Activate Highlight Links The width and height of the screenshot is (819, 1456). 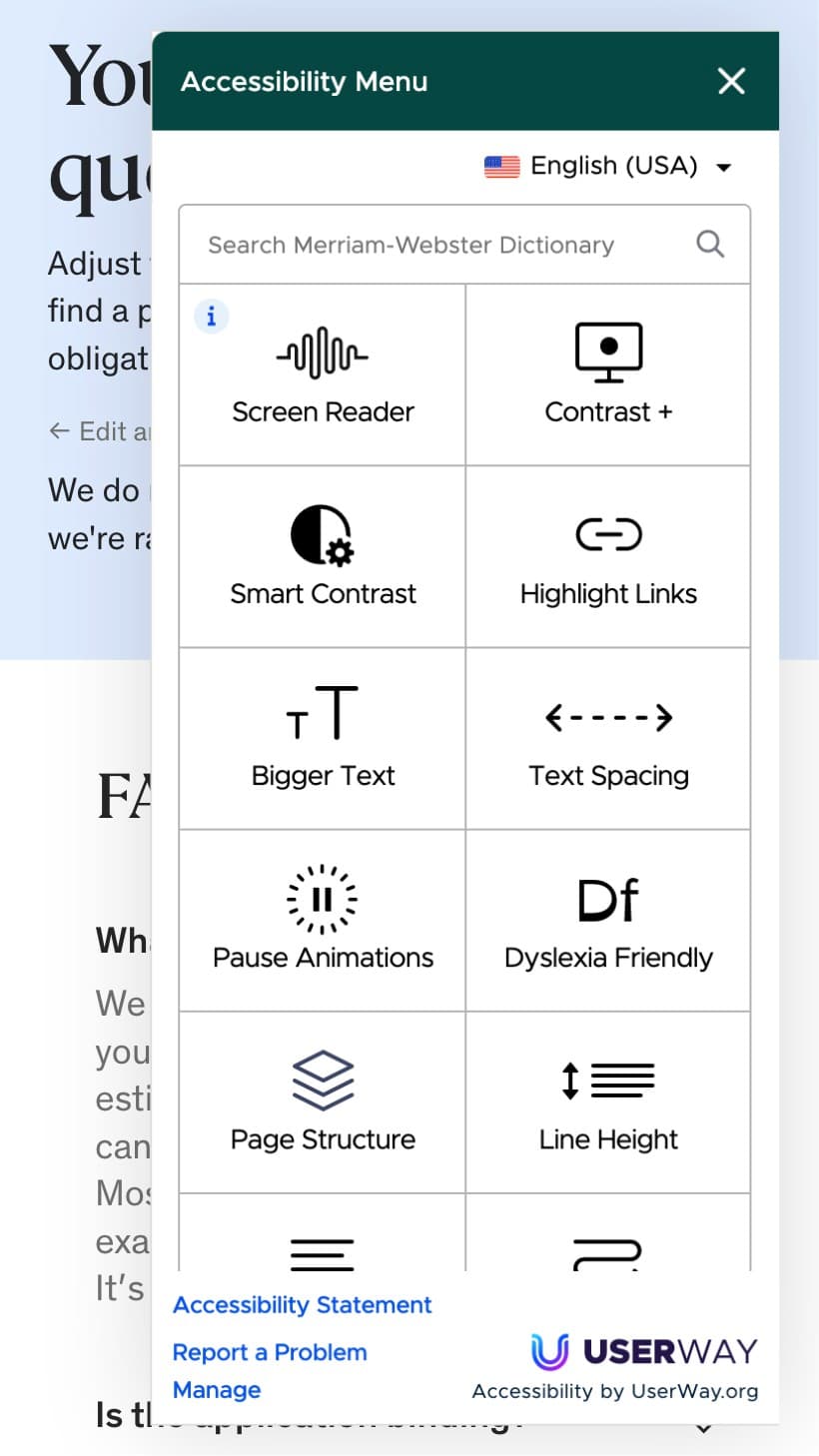point(608,556)
